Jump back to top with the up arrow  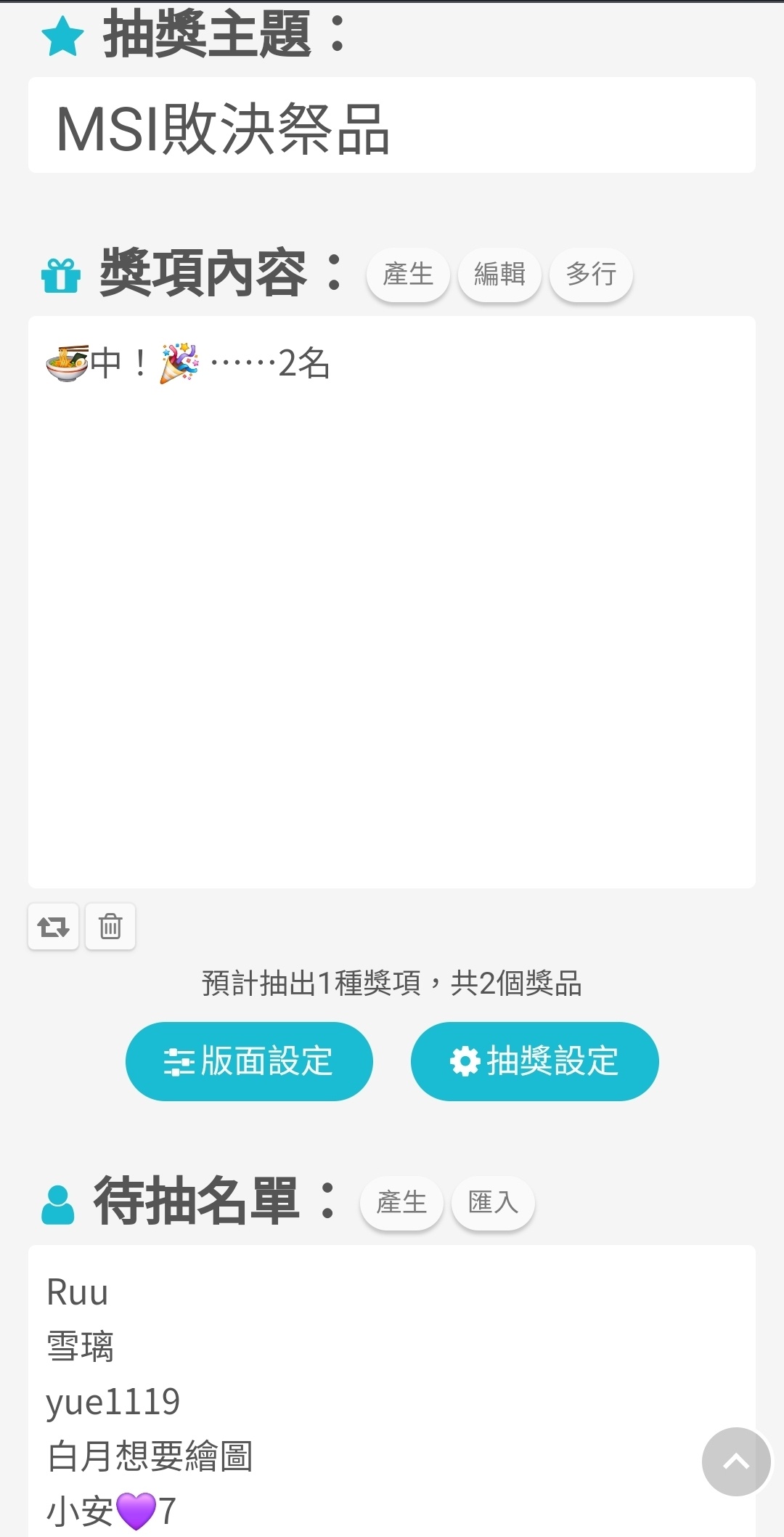coord(735,1461)
